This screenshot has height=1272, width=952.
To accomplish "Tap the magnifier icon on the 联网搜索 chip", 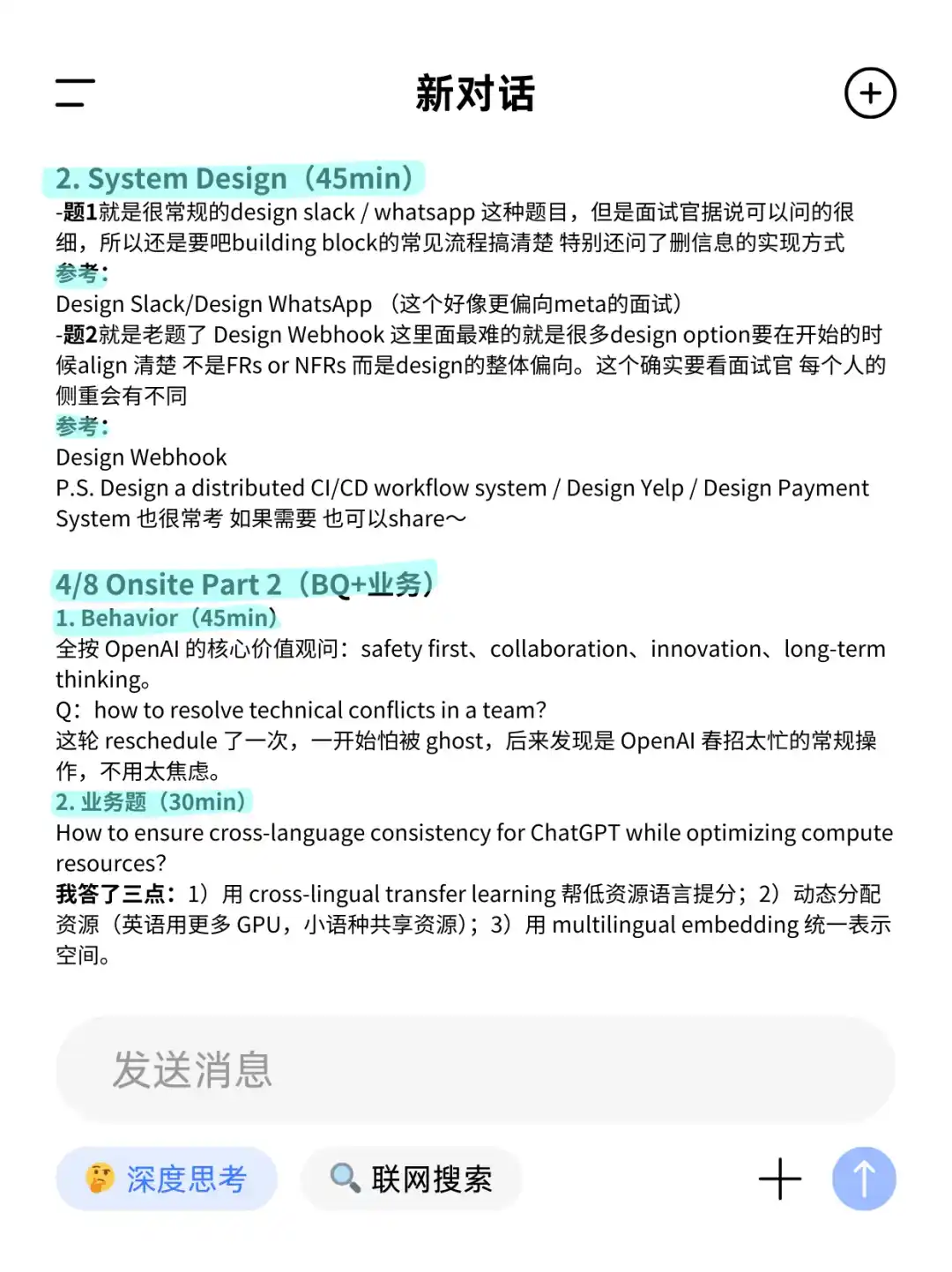I will tap(344, 1178).
